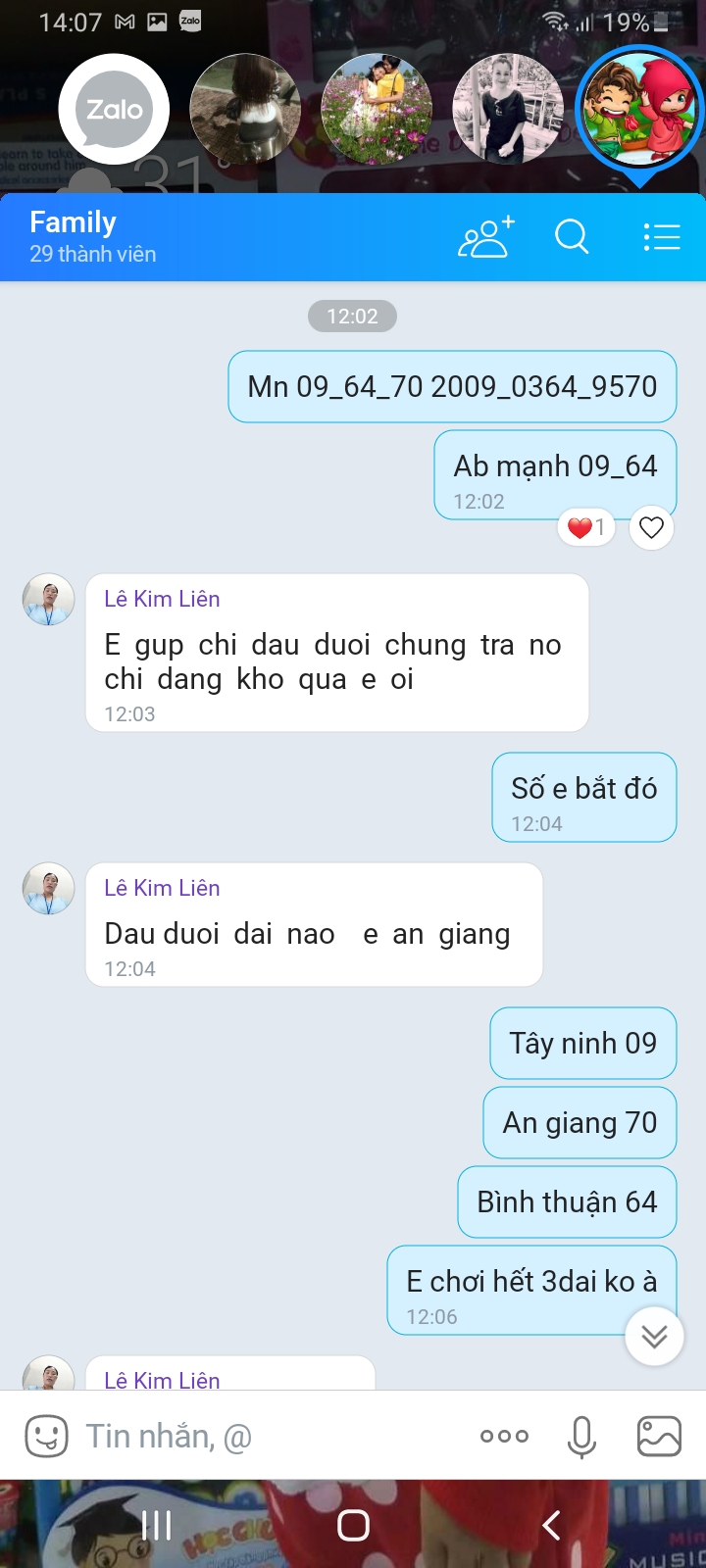Open the Zalo chat head bubble
The height and width of the screenshot is (1568, 706).
(x=114, y=110)
